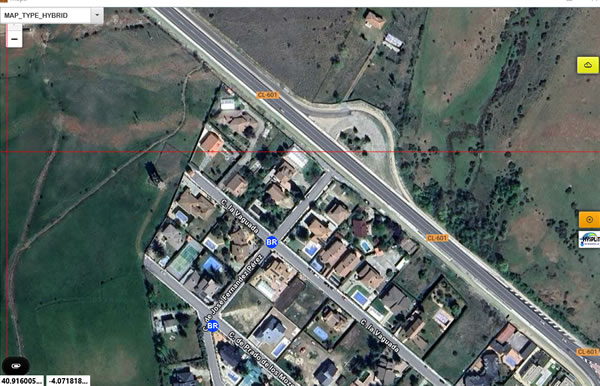Zoom out with the minus button
The height and width of the screenshot is (386, 600).
(x=14, y=39)
